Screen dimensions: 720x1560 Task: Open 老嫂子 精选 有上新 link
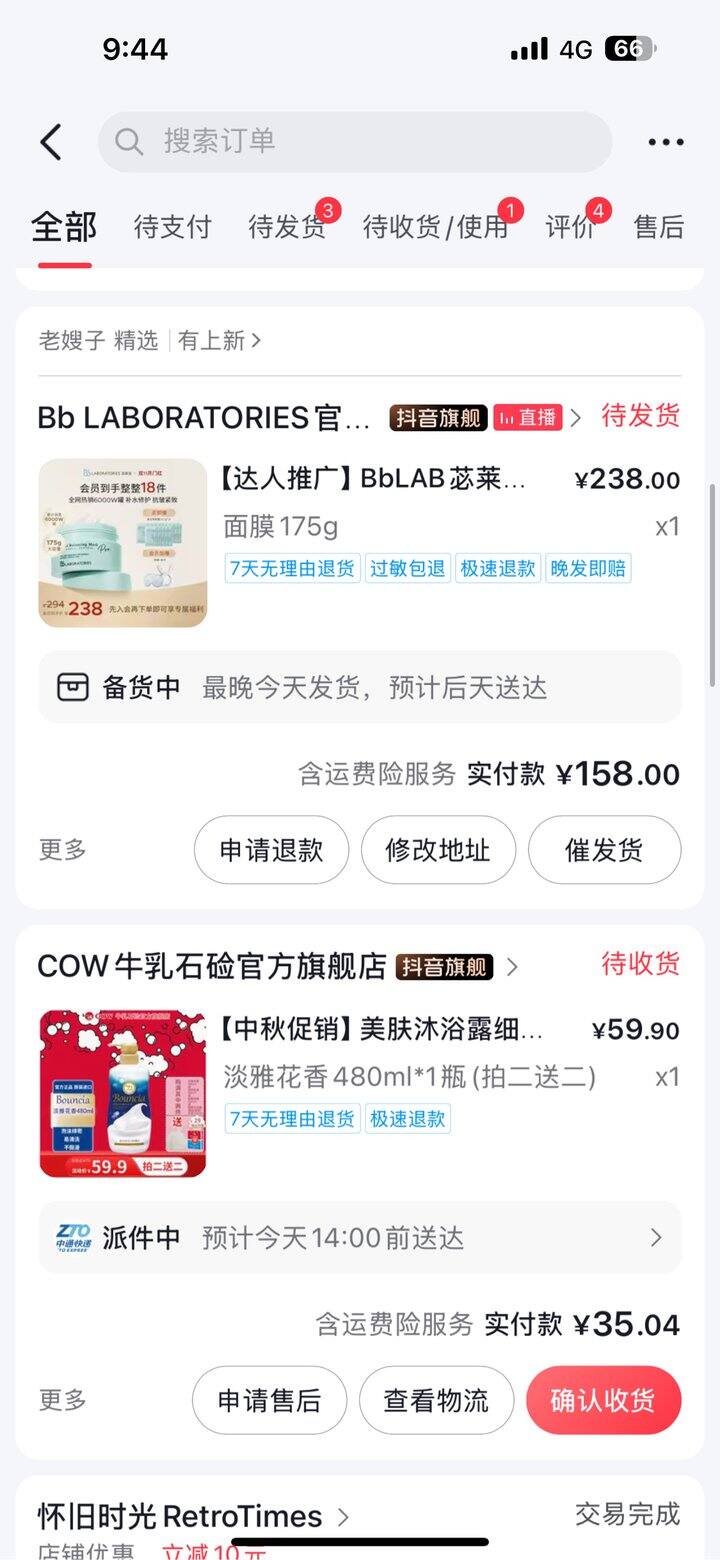[x=150, y=340]
